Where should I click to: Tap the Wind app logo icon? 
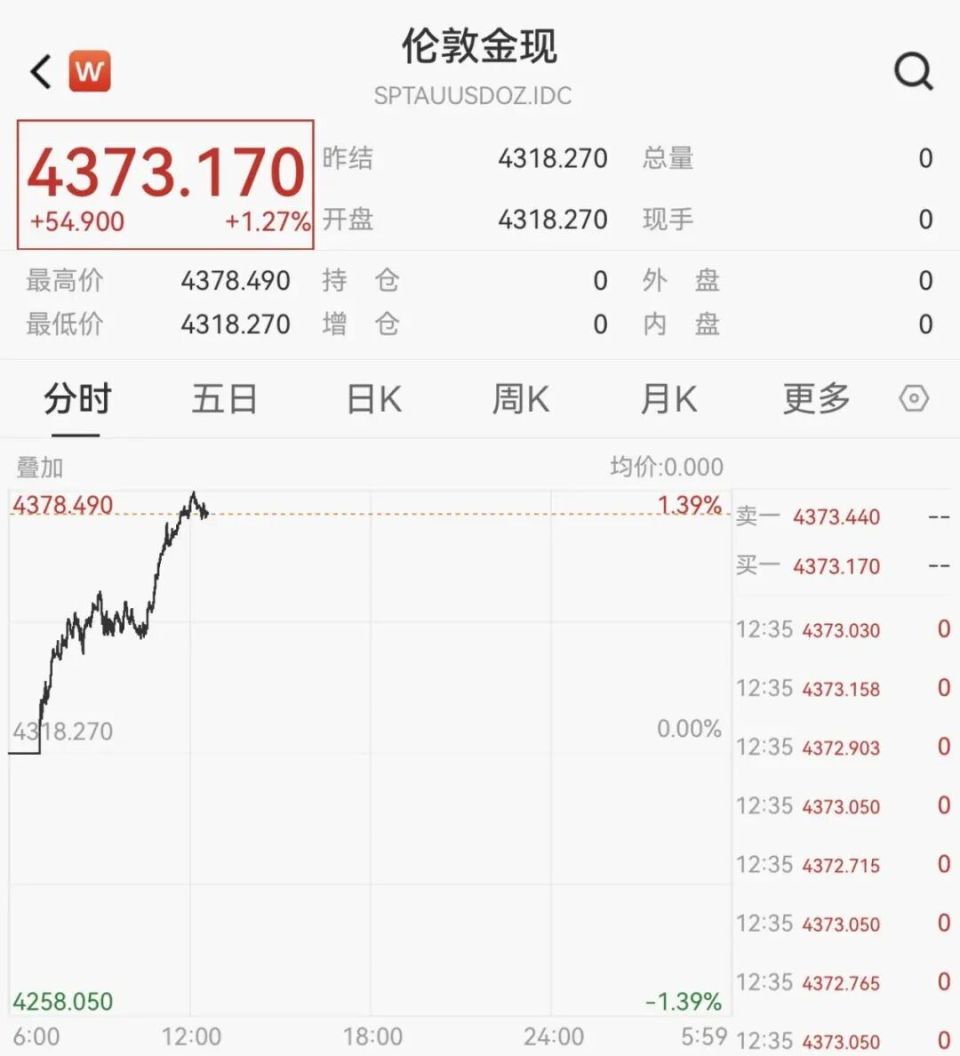89,71
